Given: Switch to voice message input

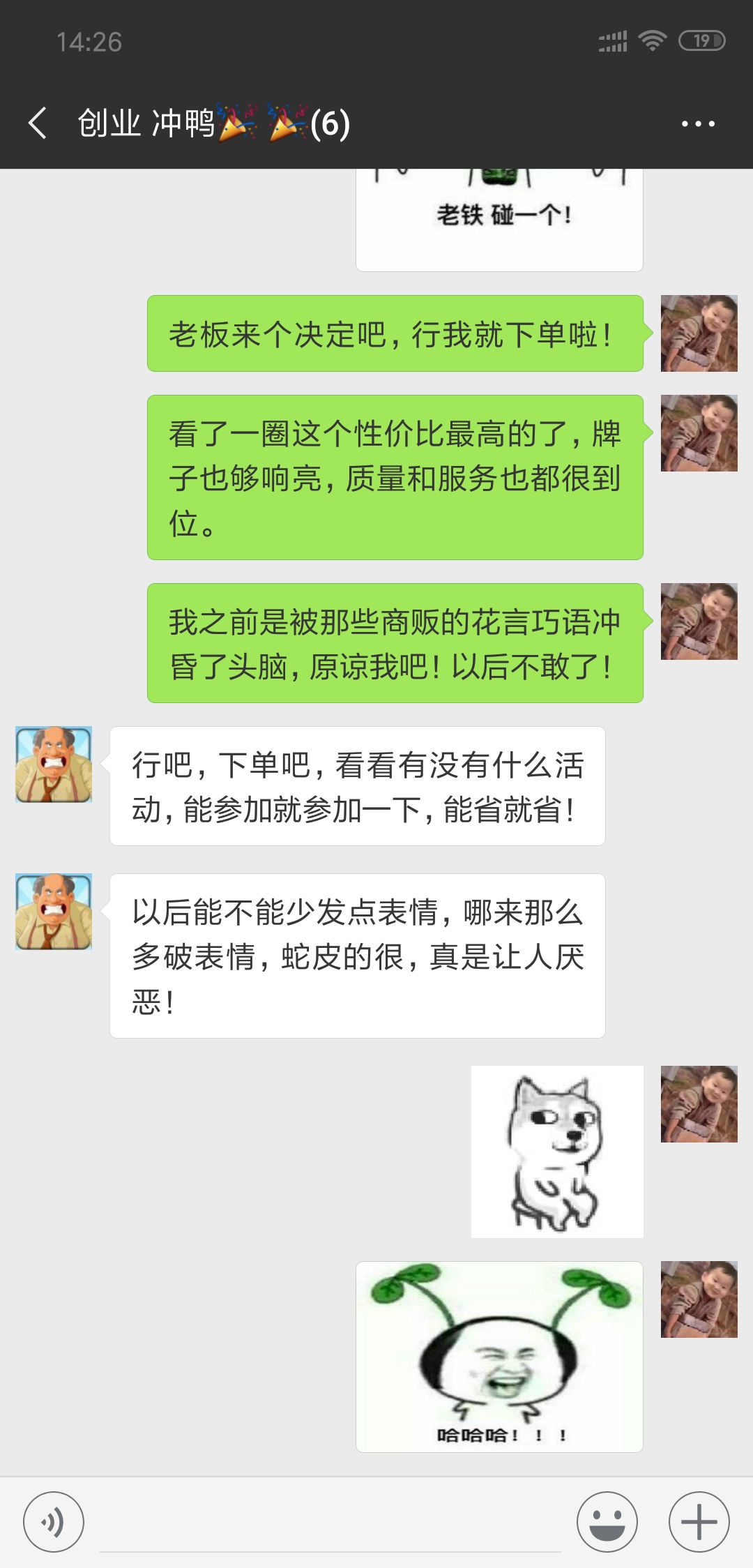Looking at the screenshot, I should point(54,1522).
